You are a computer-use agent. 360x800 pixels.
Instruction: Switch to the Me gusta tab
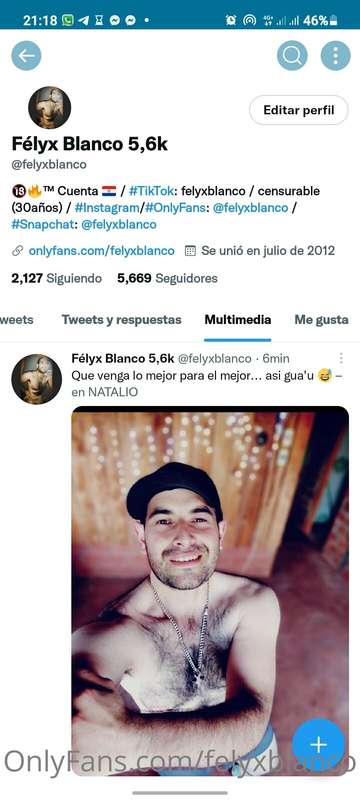click(x=322, y=320)
